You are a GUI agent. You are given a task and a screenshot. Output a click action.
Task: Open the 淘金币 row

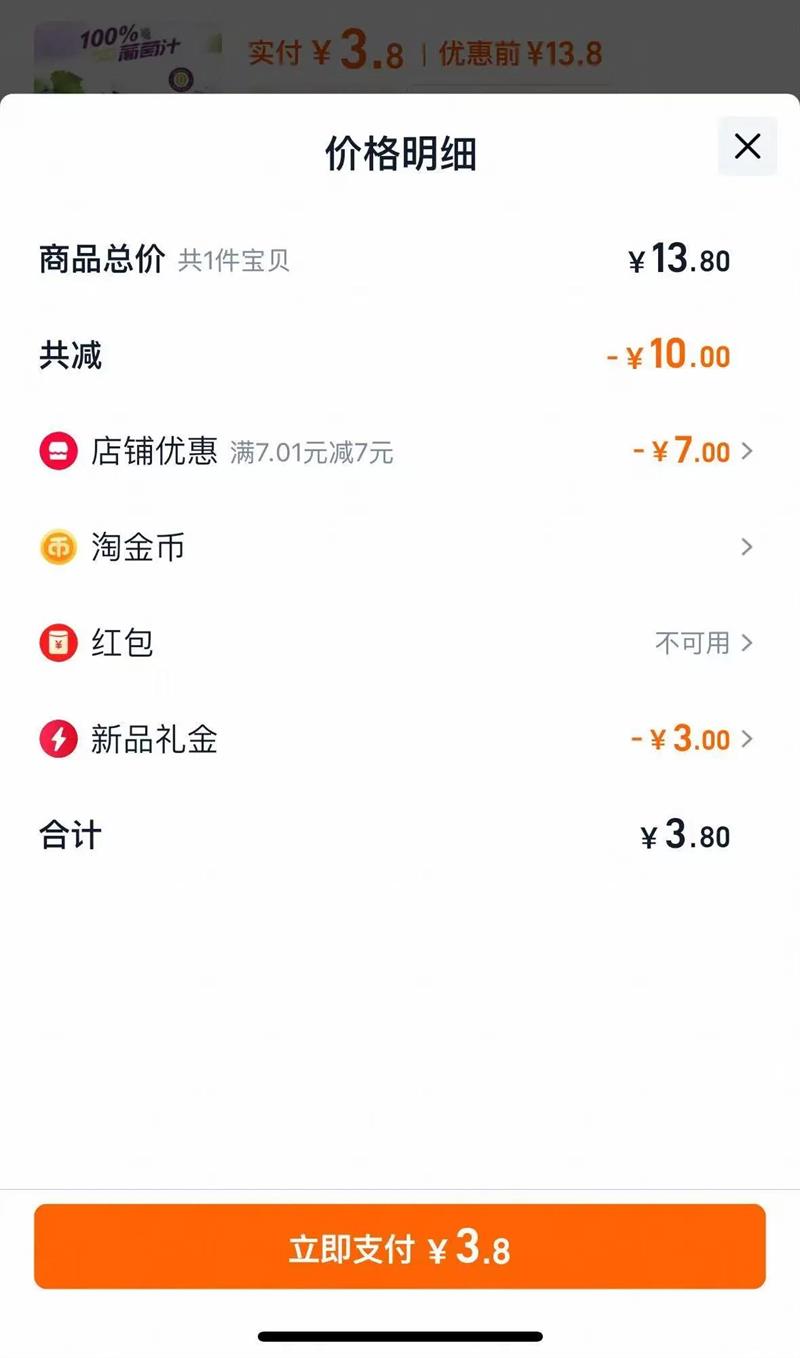coord(400,547)
